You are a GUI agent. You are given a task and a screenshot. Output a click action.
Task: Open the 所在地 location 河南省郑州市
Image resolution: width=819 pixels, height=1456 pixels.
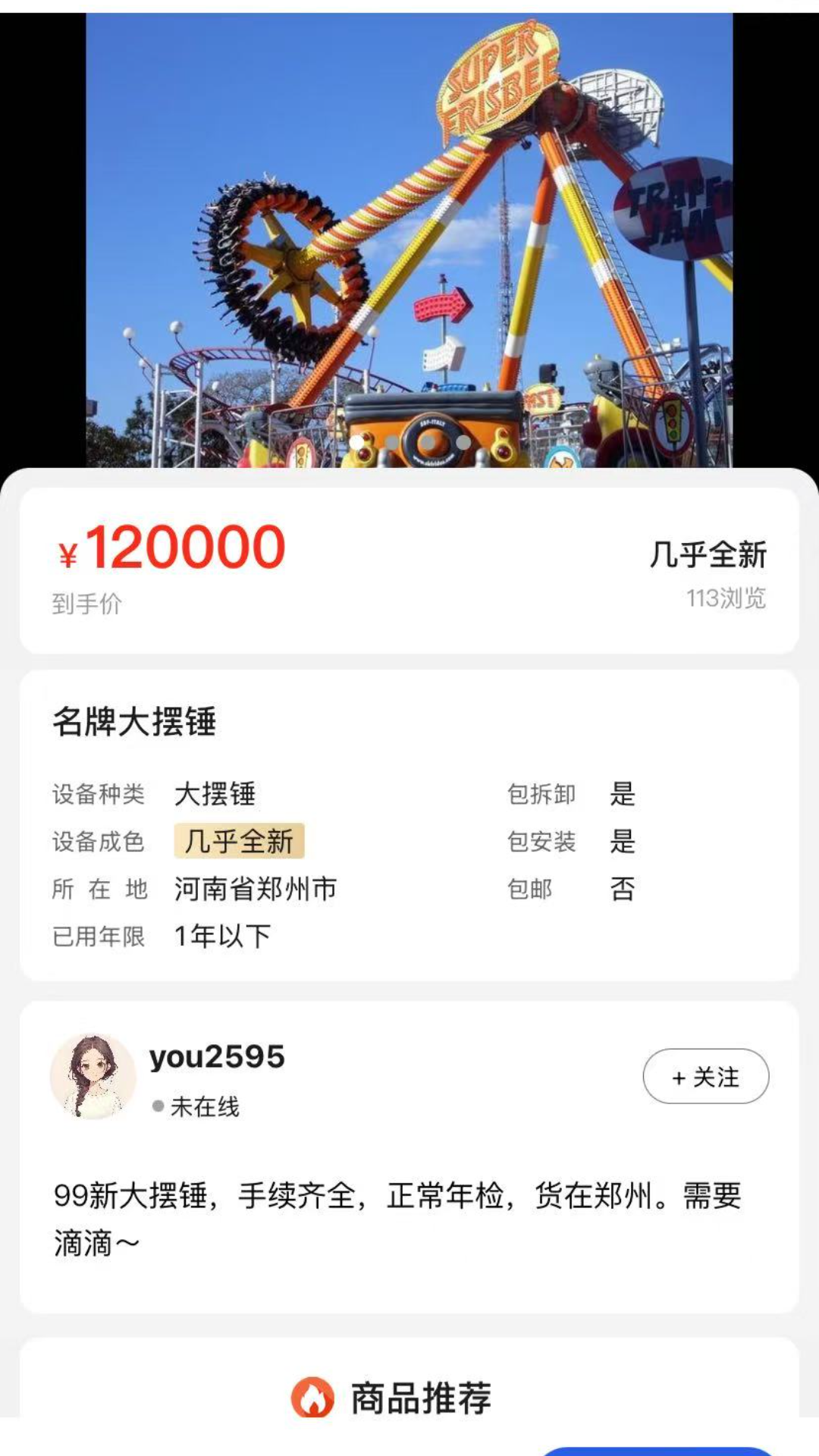coord(257,889)
